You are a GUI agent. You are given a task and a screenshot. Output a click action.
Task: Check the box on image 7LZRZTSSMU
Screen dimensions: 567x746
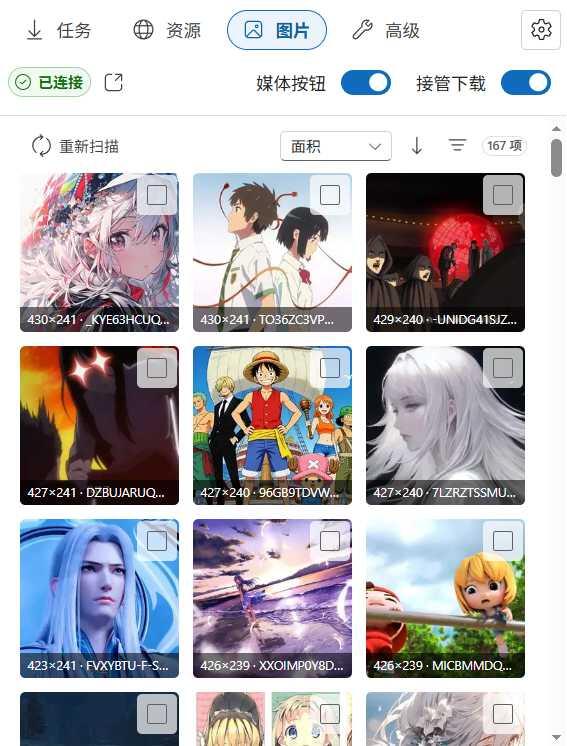point(503,368)
